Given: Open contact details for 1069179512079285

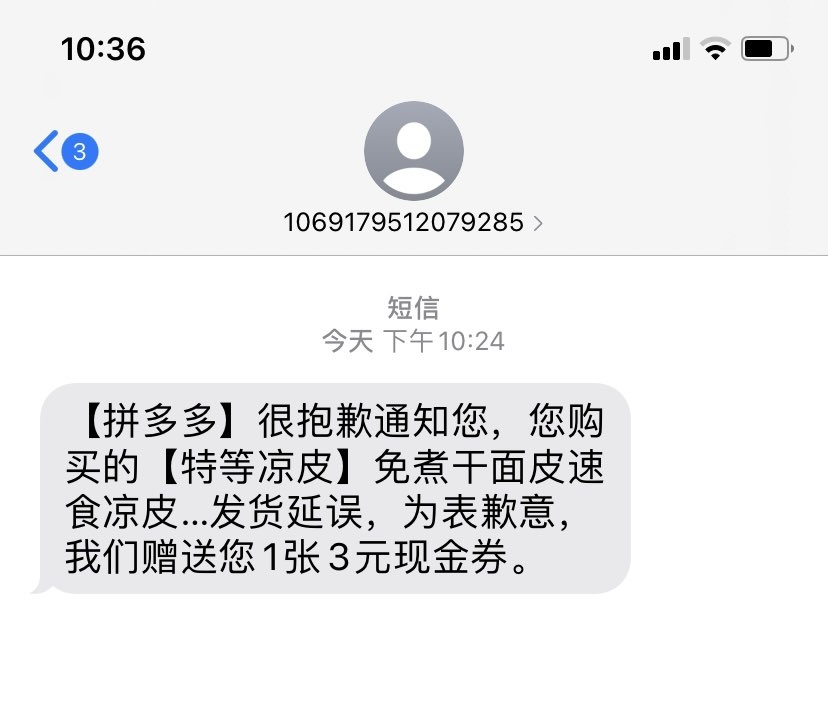Looking at the screenshot, I should (x=413, y=222).
